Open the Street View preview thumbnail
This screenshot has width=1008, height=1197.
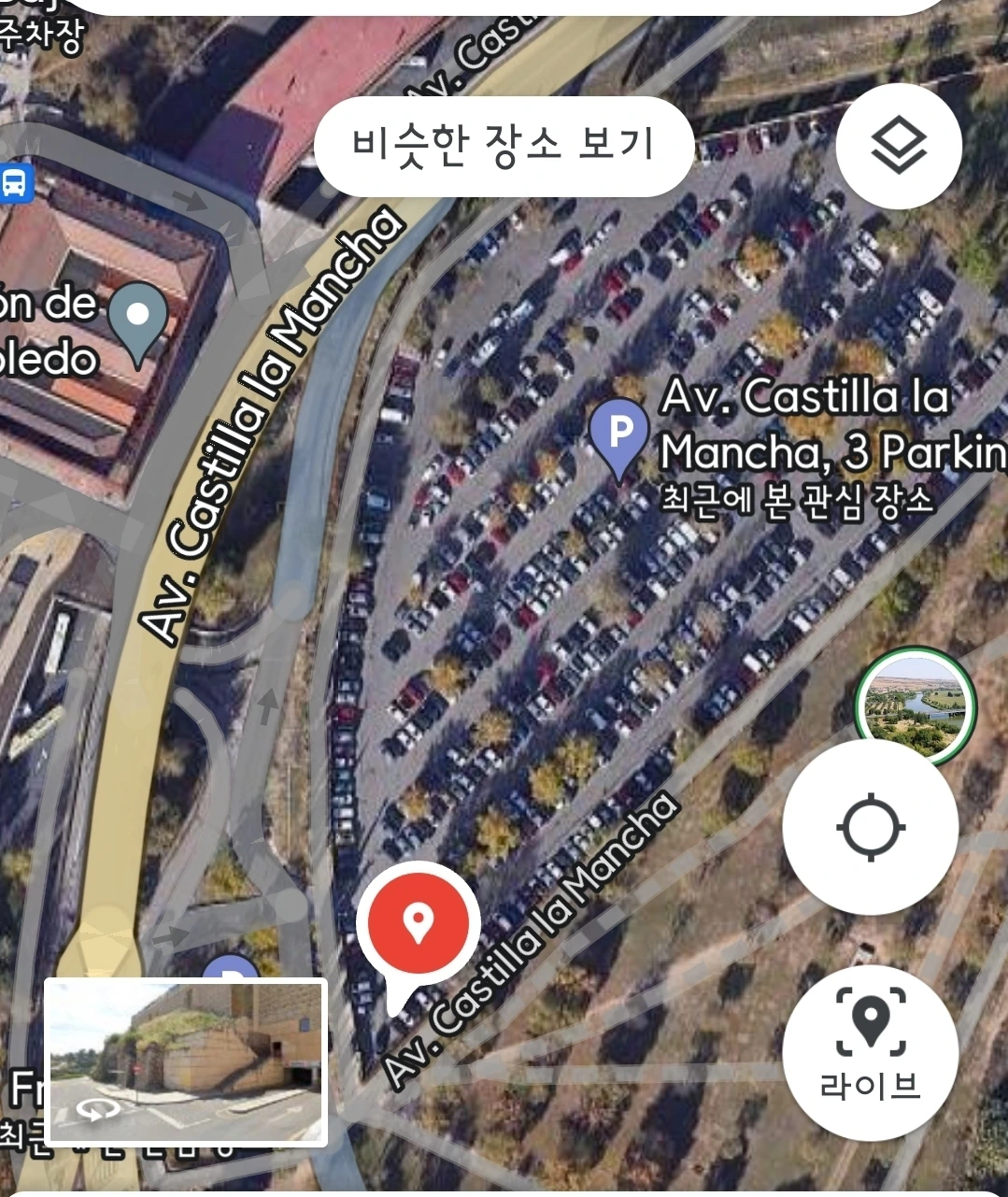tap(186, 1062)
